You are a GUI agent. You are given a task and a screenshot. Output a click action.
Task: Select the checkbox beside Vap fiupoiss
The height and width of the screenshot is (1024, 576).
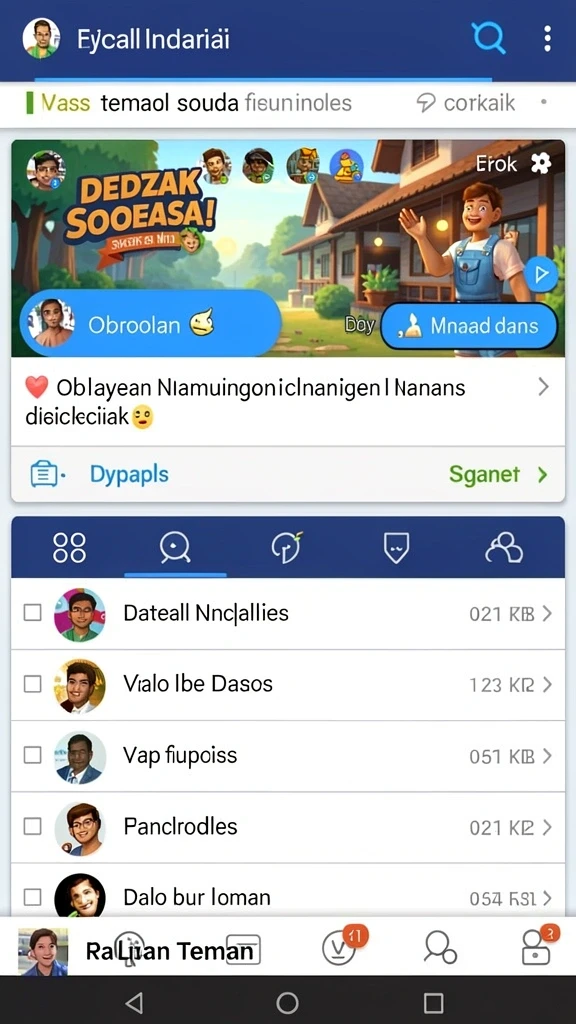[x=33, y=756]
